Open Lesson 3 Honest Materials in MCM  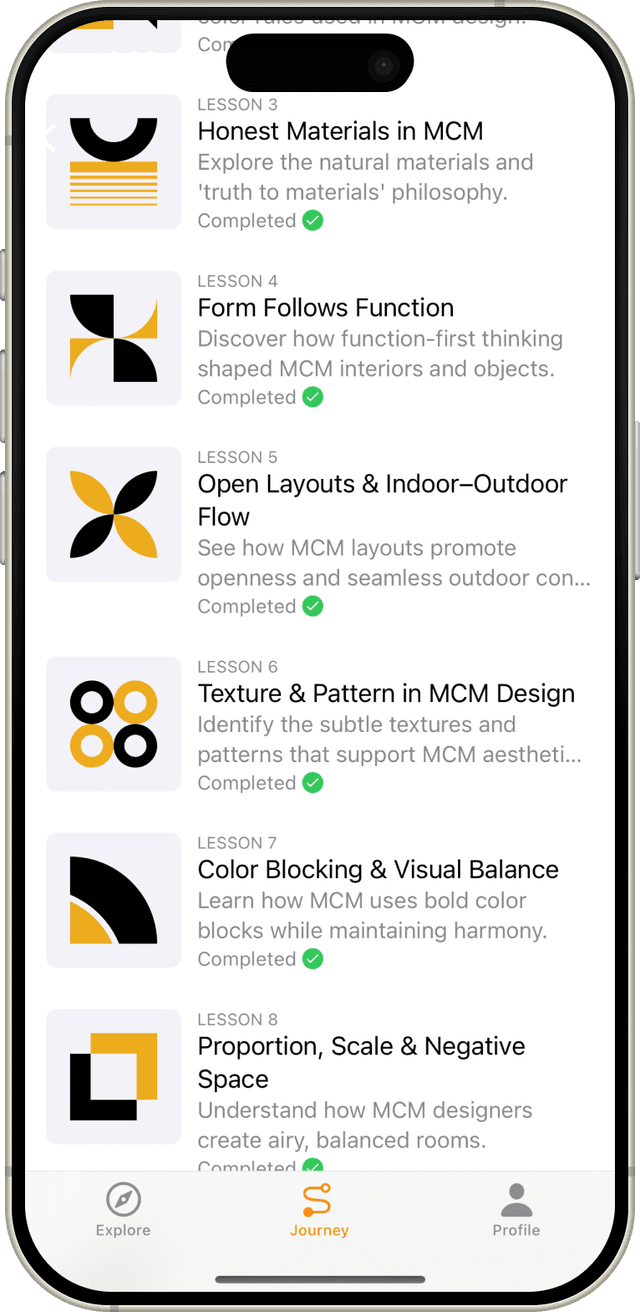click(340, 131)
